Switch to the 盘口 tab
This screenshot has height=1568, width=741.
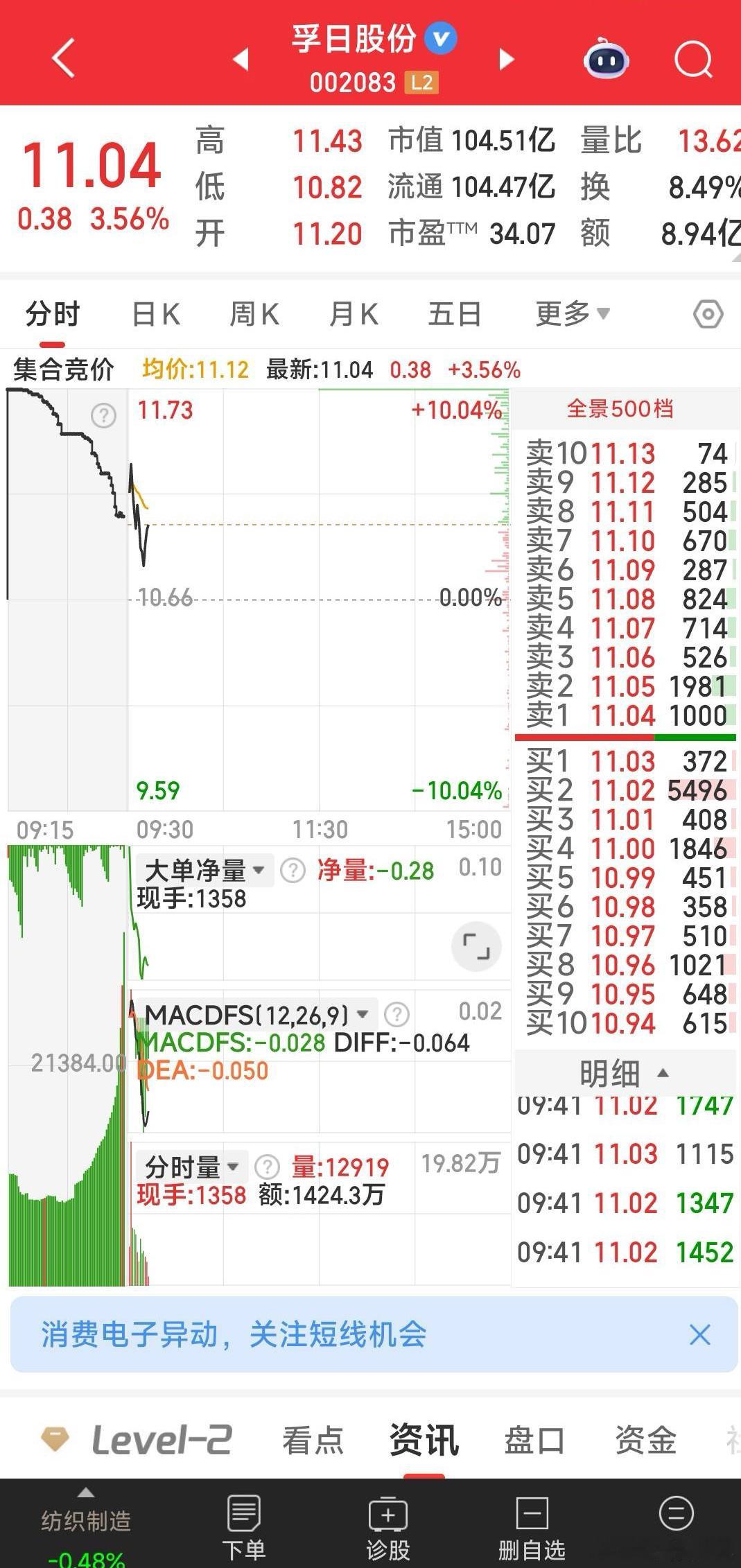534,1440
